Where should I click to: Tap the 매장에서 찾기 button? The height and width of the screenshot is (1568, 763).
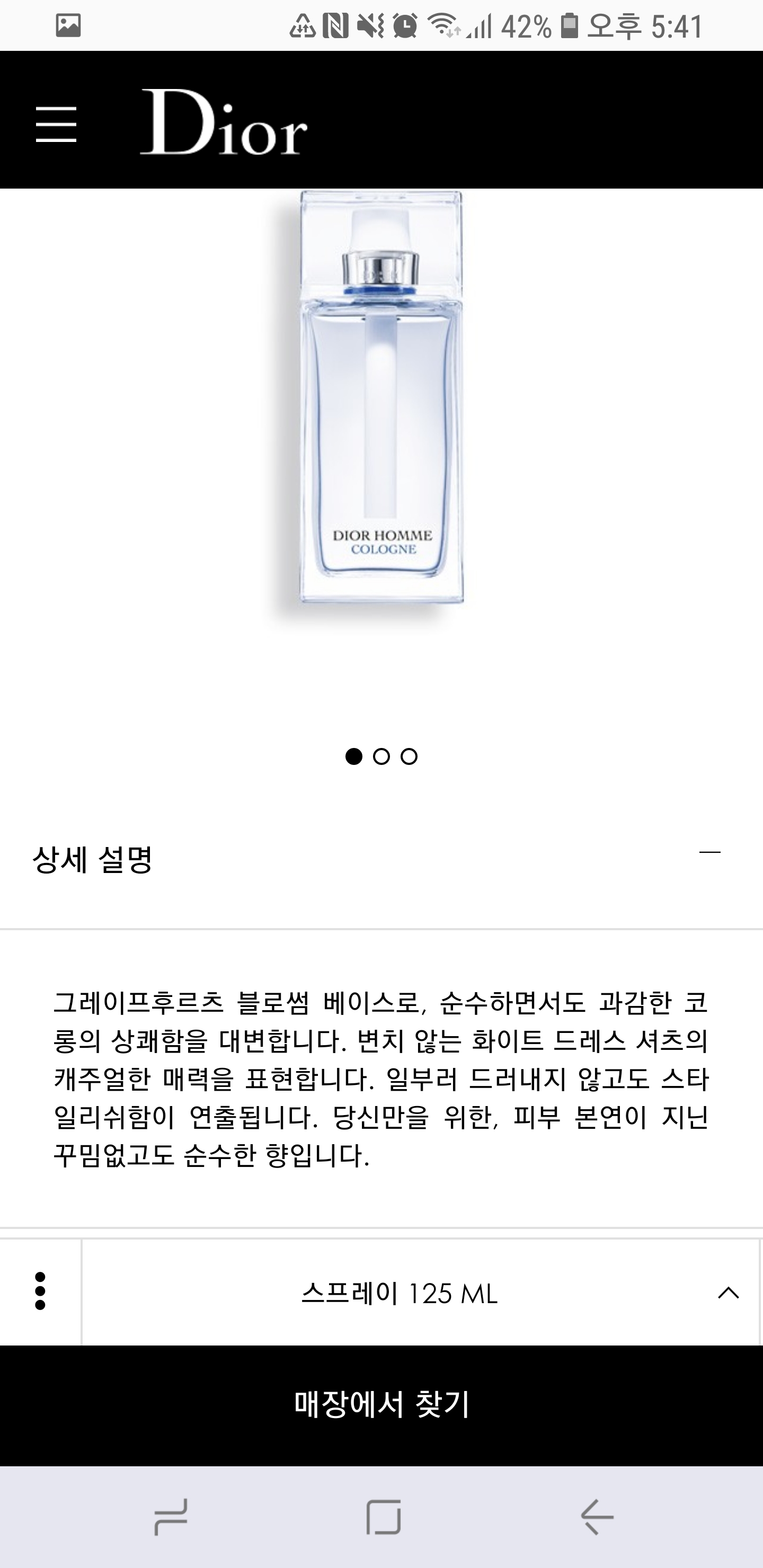pyautogui.click(x=381, y=1405)
